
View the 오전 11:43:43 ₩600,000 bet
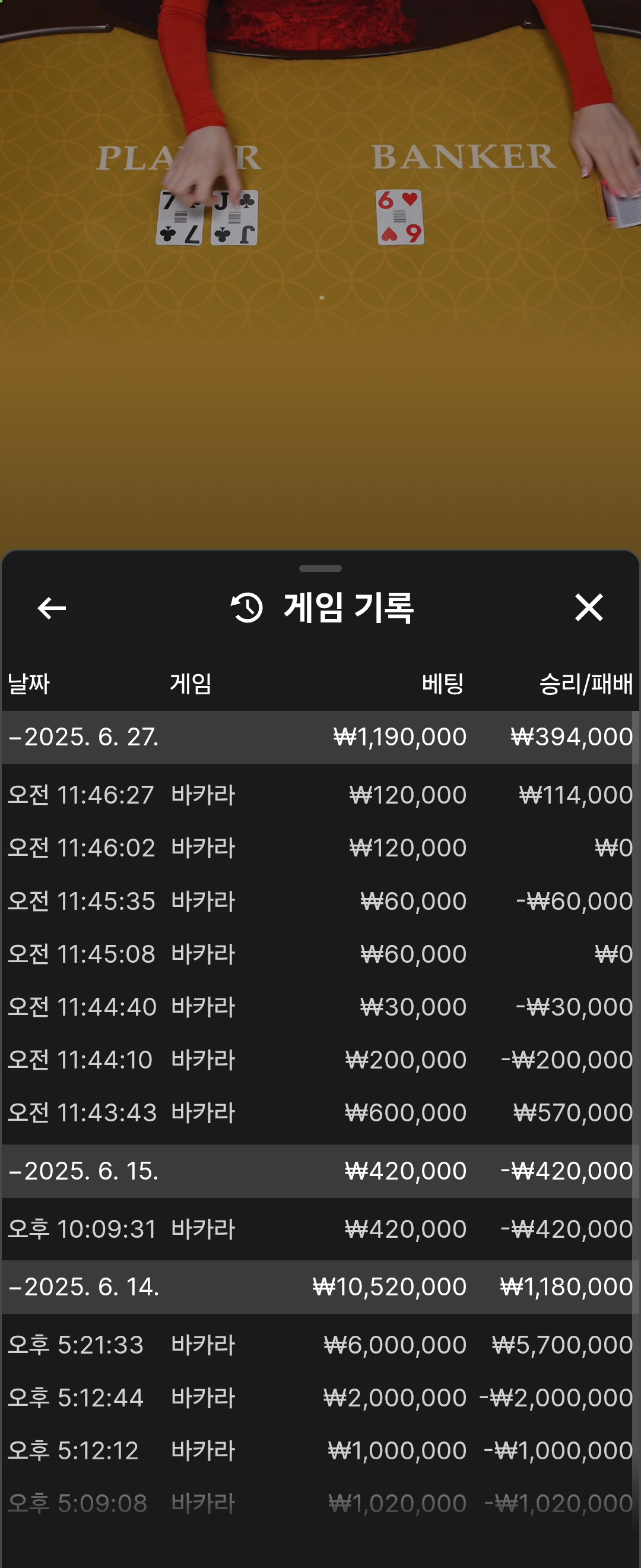point(319,1112)
